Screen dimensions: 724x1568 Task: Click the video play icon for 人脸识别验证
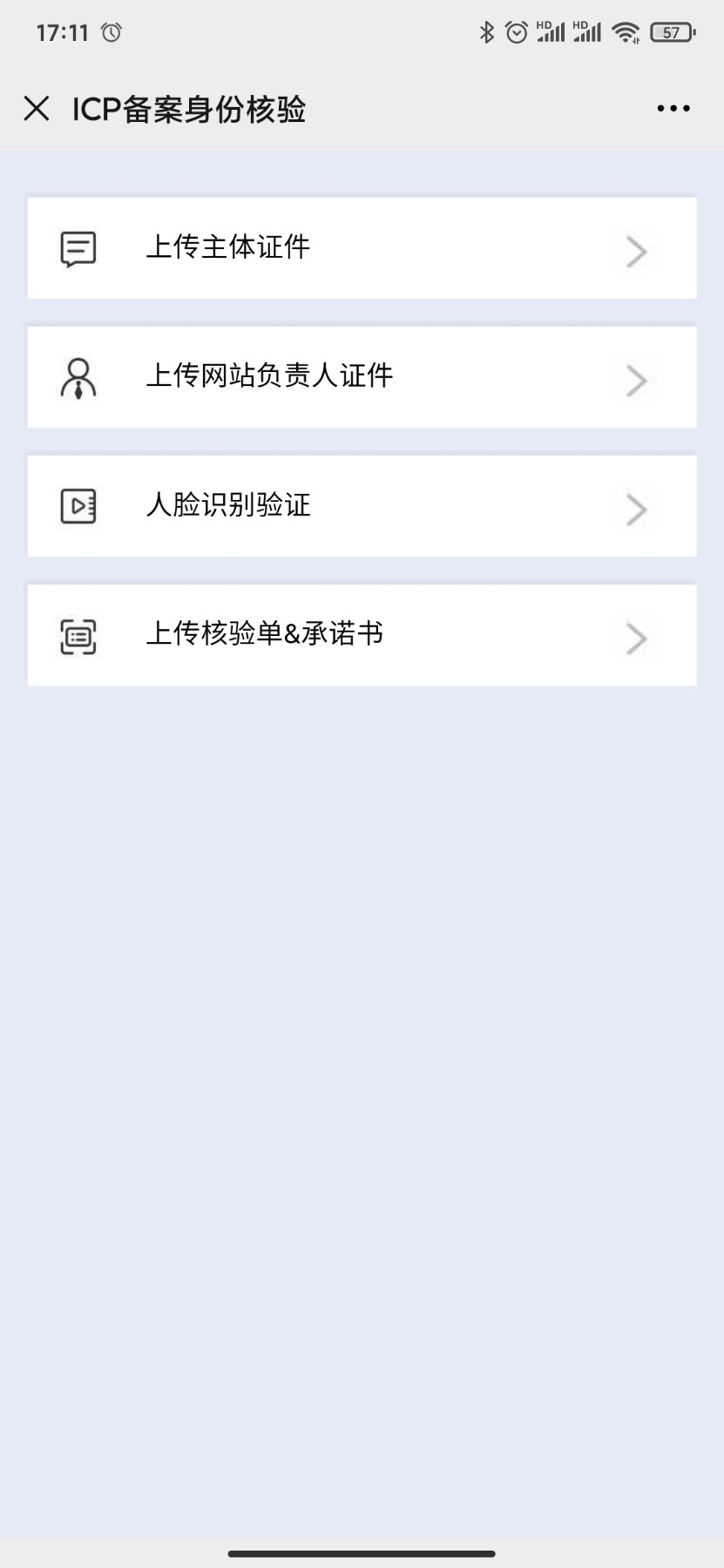pos(78,505)
